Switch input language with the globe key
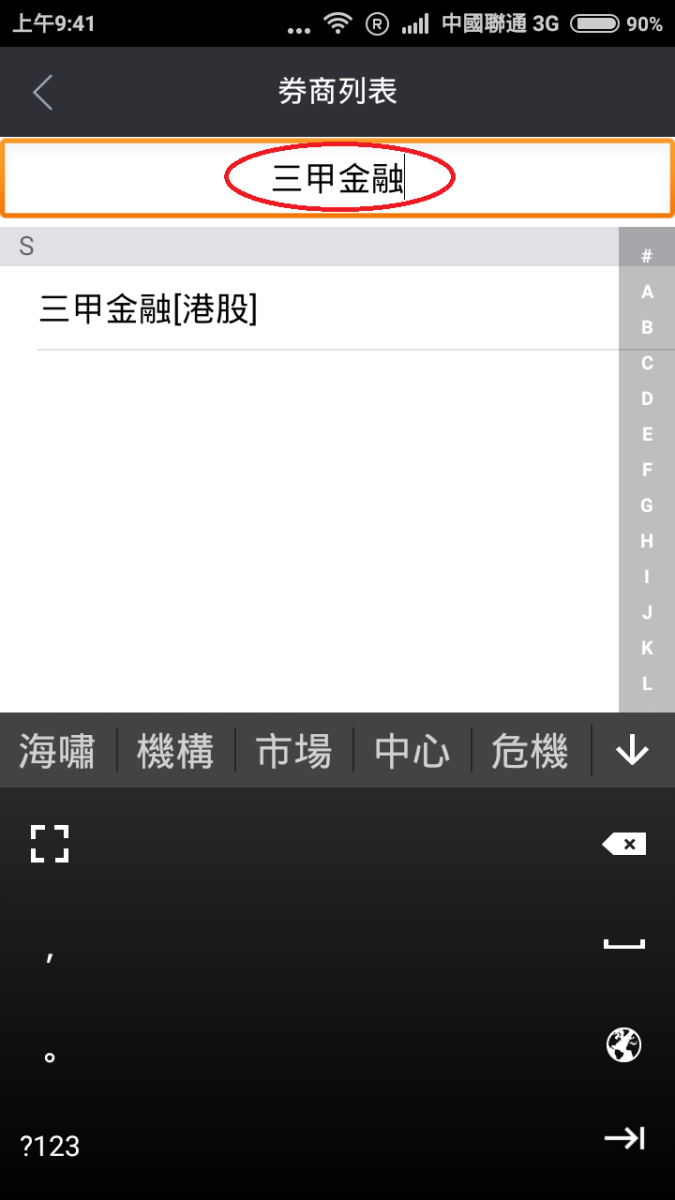 (624, 1045)
